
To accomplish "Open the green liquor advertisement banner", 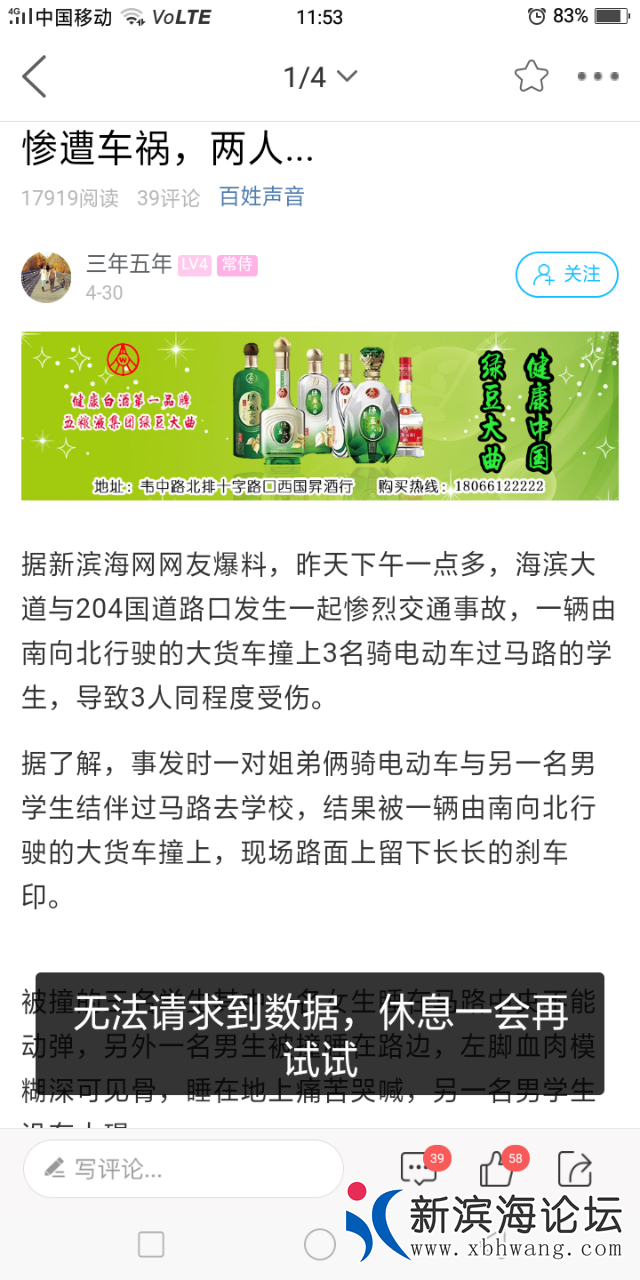I will [x=320, y=416].
